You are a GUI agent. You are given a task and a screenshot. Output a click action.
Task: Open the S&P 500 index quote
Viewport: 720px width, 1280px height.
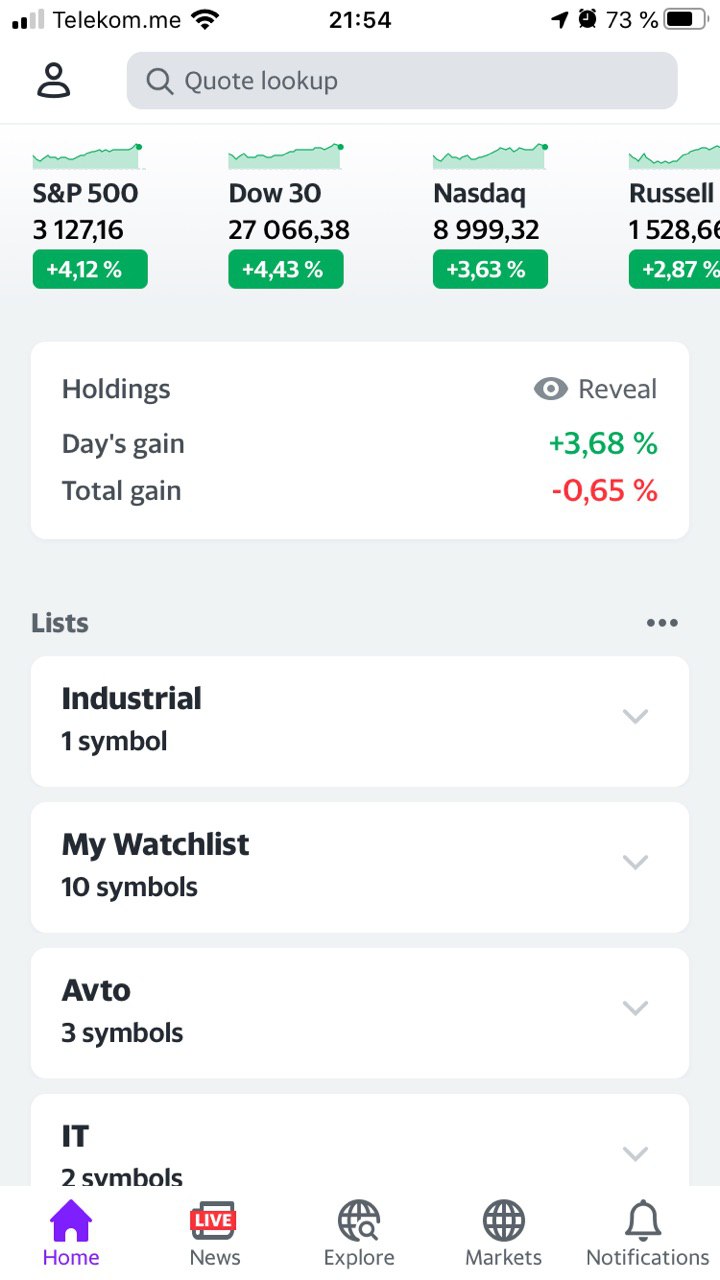90,216
